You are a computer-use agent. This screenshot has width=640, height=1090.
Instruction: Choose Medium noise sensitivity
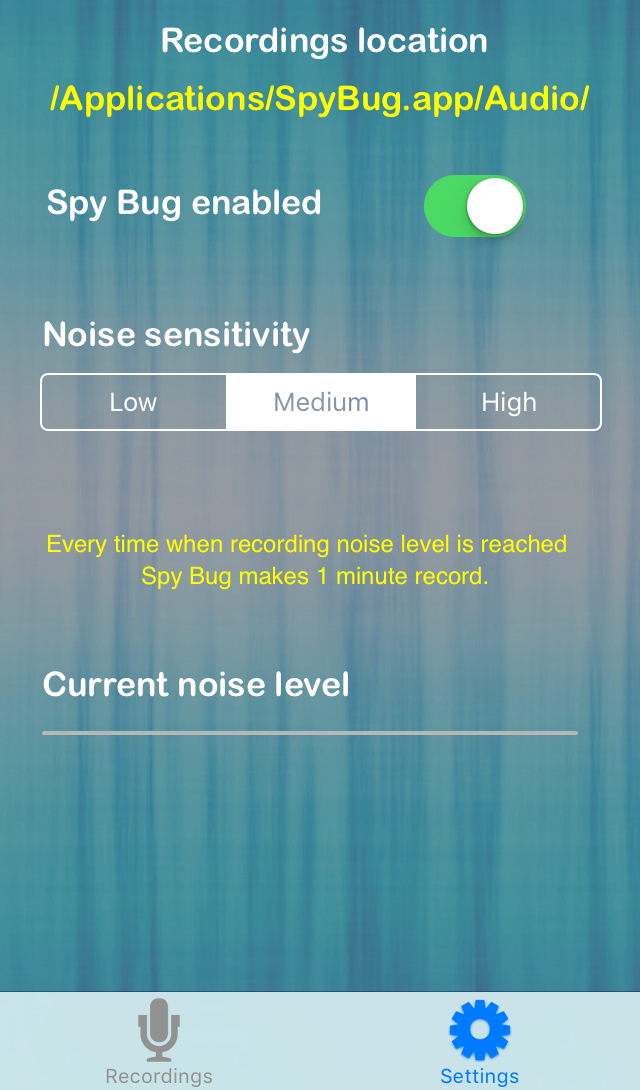[x=321, y=402]
